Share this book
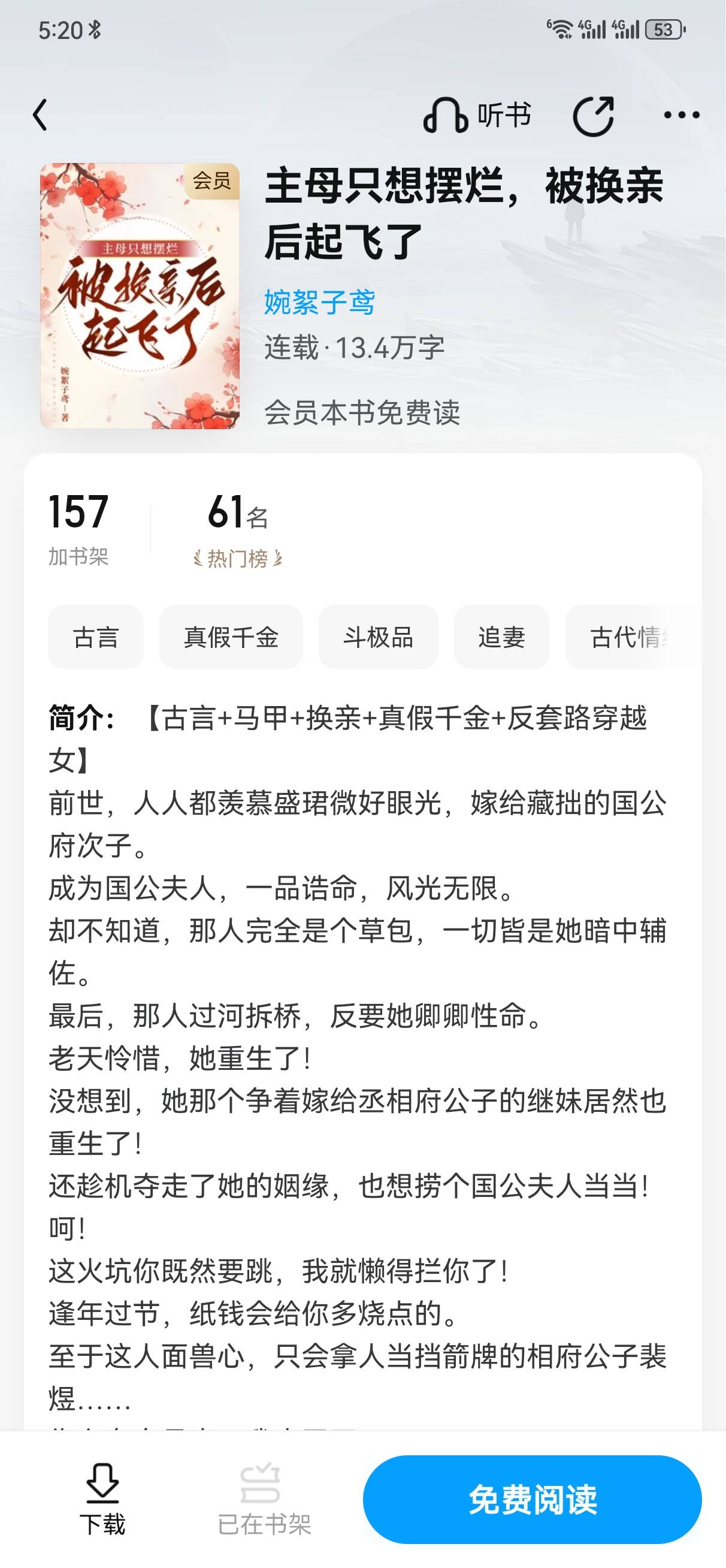 (x=594, y=115)
